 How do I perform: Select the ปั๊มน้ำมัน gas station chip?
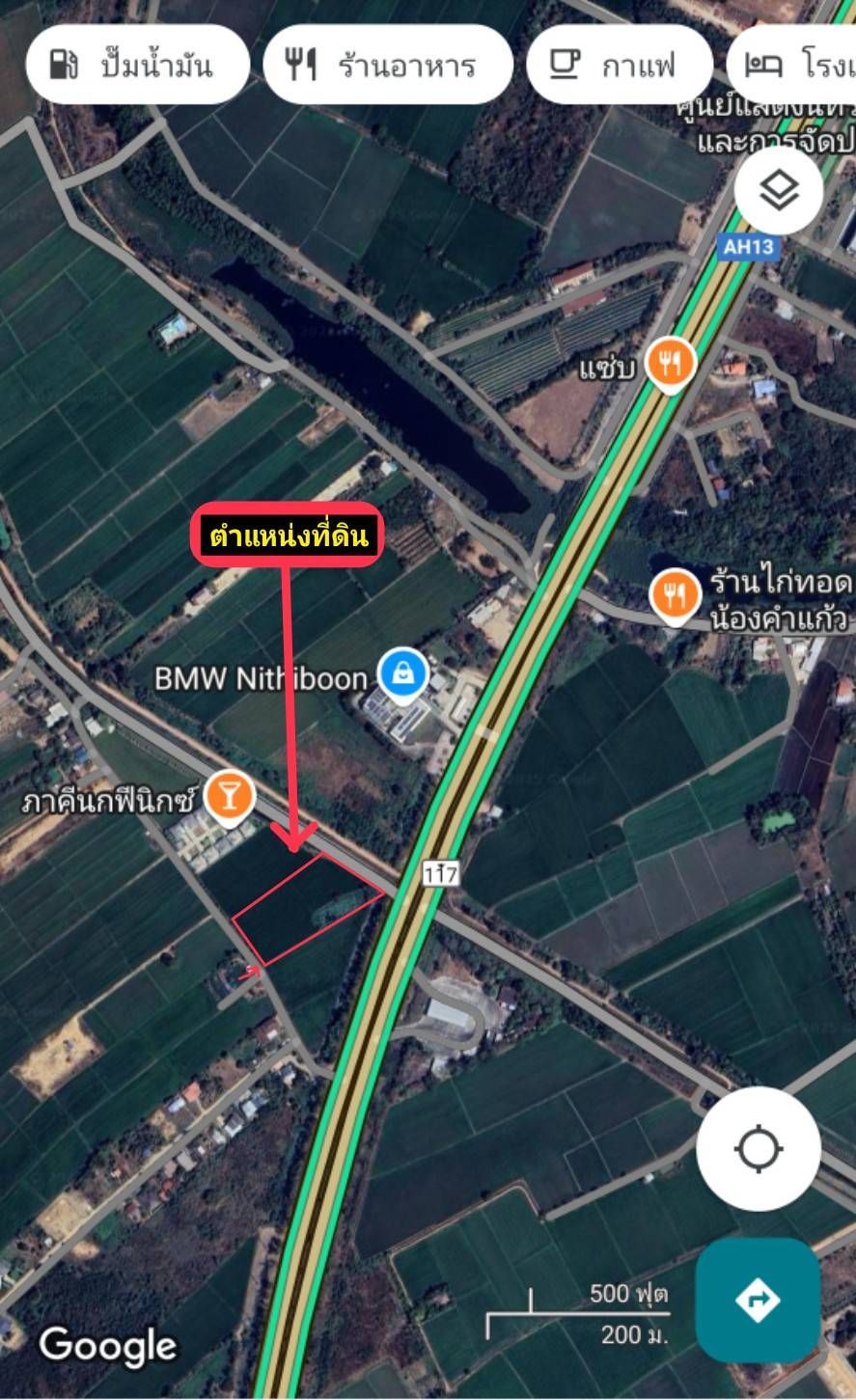(136, 65)
